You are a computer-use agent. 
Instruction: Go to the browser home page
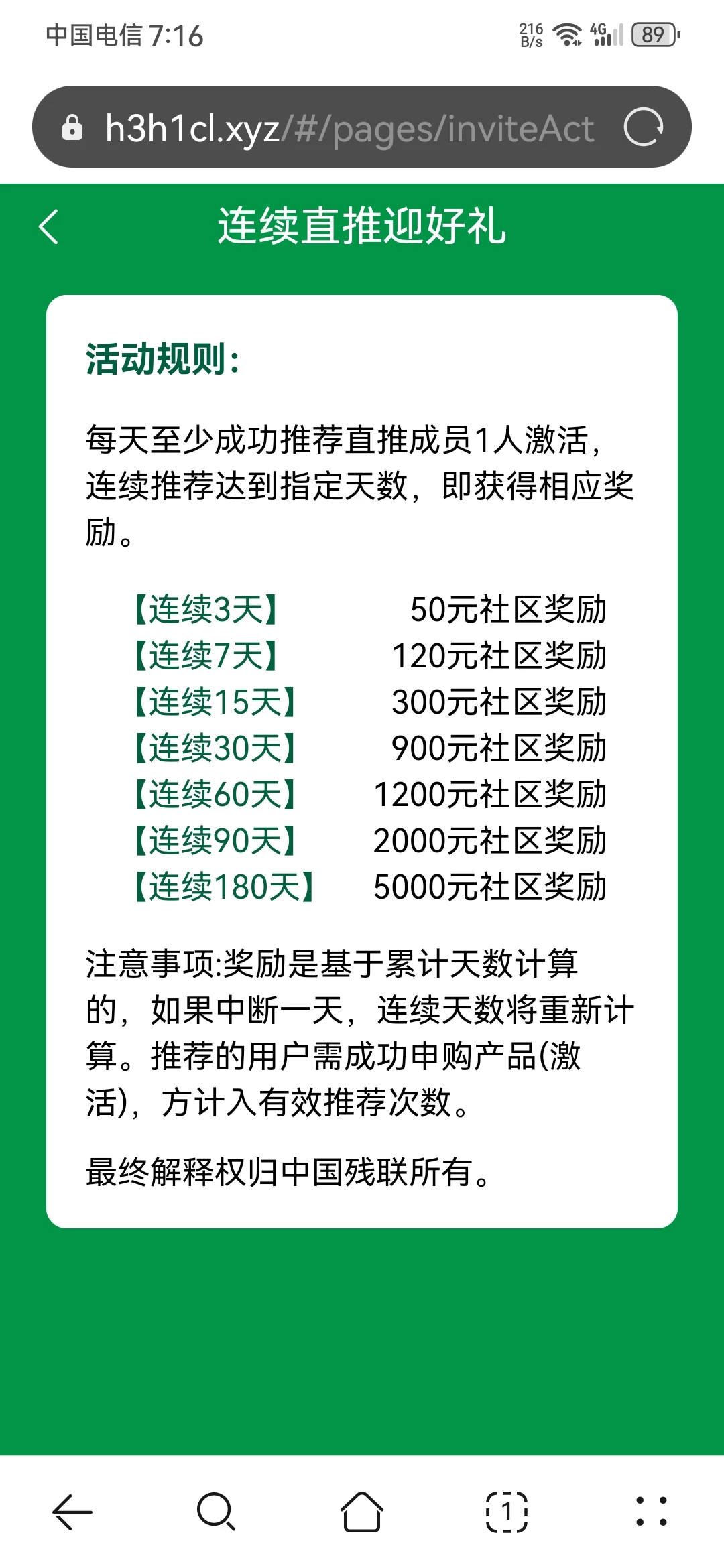tap(362, 1512)
